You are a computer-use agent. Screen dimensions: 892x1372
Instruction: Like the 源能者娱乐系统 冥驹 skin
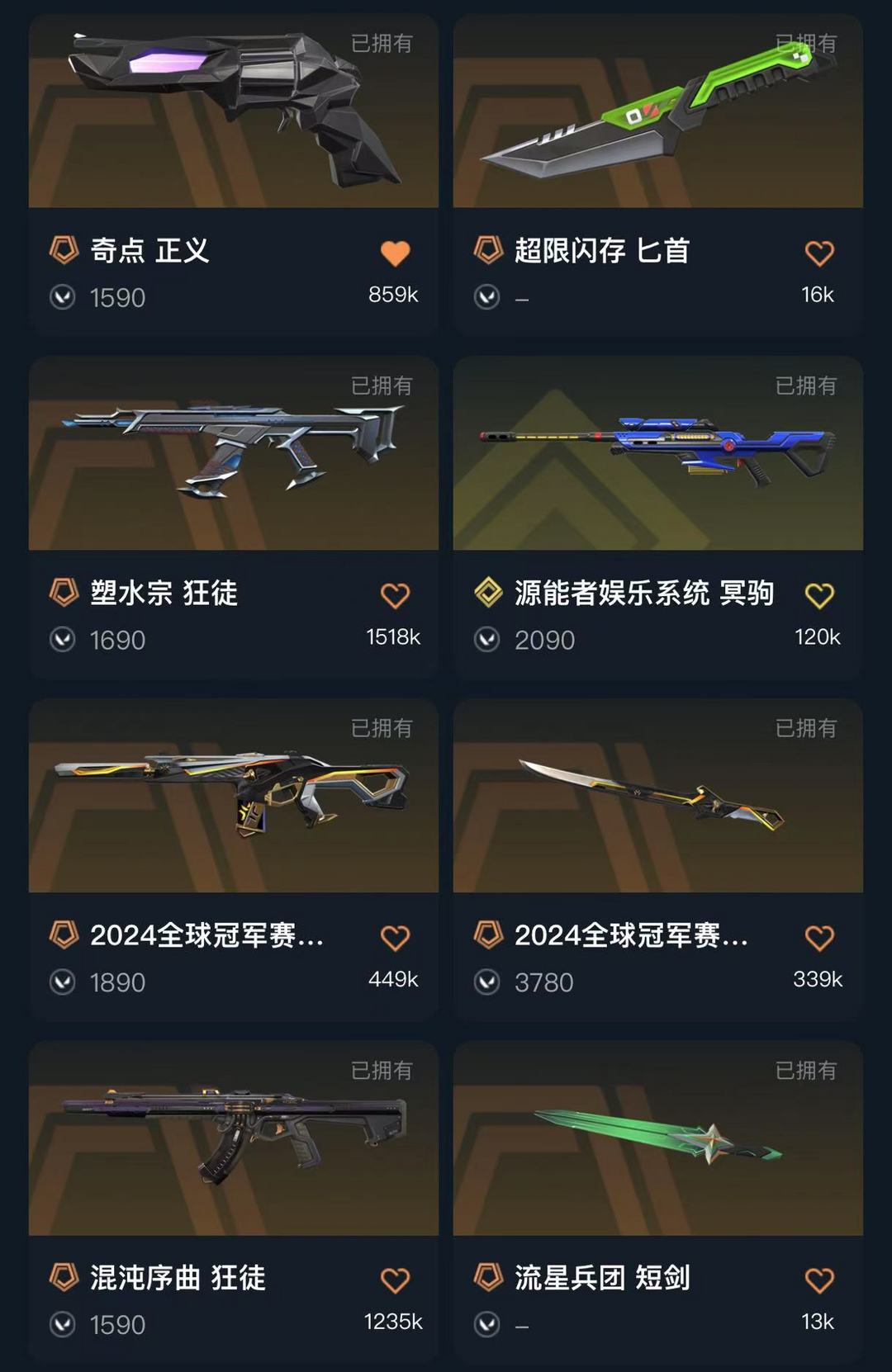(819, 596)
